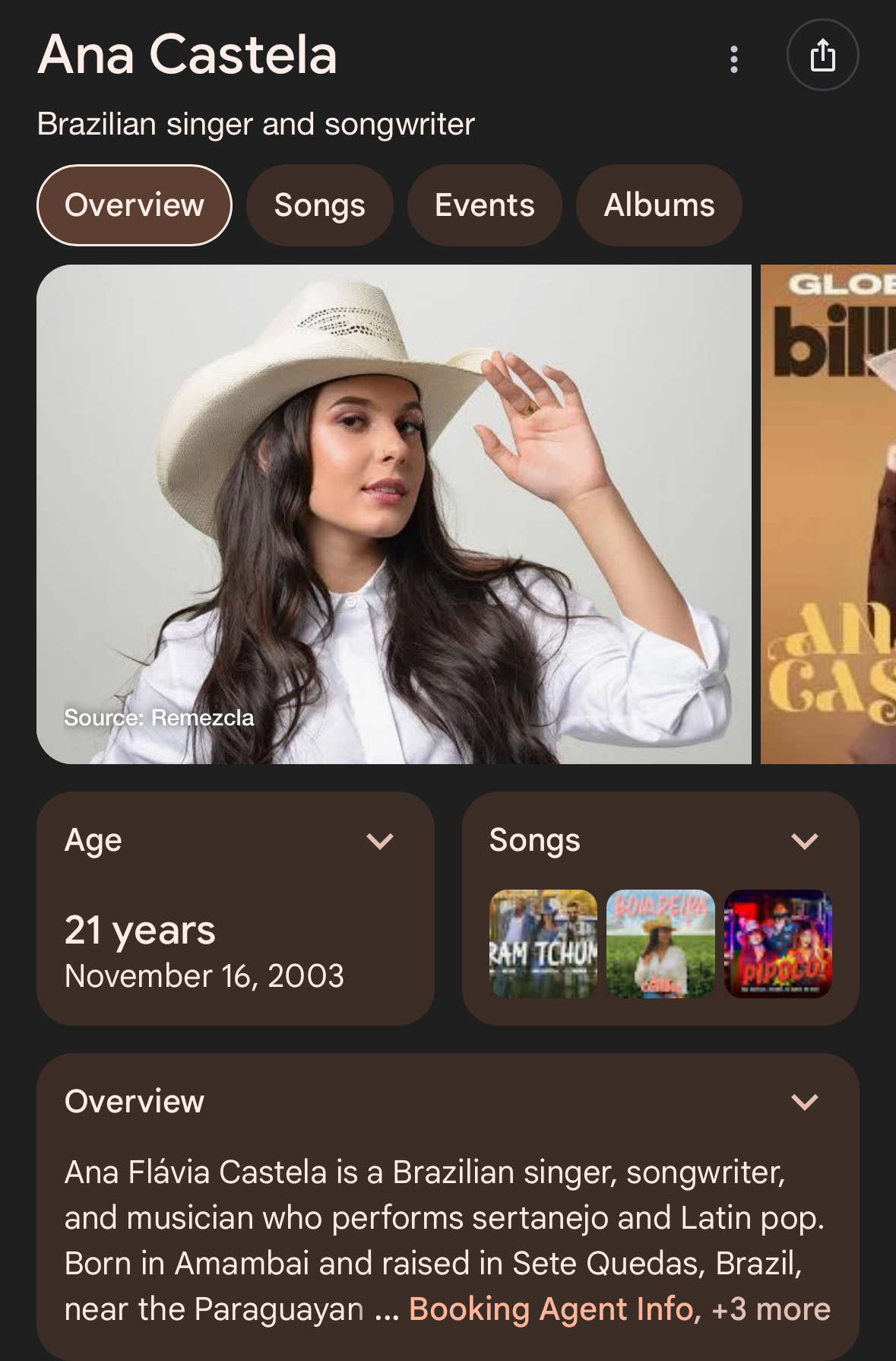Open the three-dot overflow menu
Screen dimensions: 896x1361
point(733,59)
